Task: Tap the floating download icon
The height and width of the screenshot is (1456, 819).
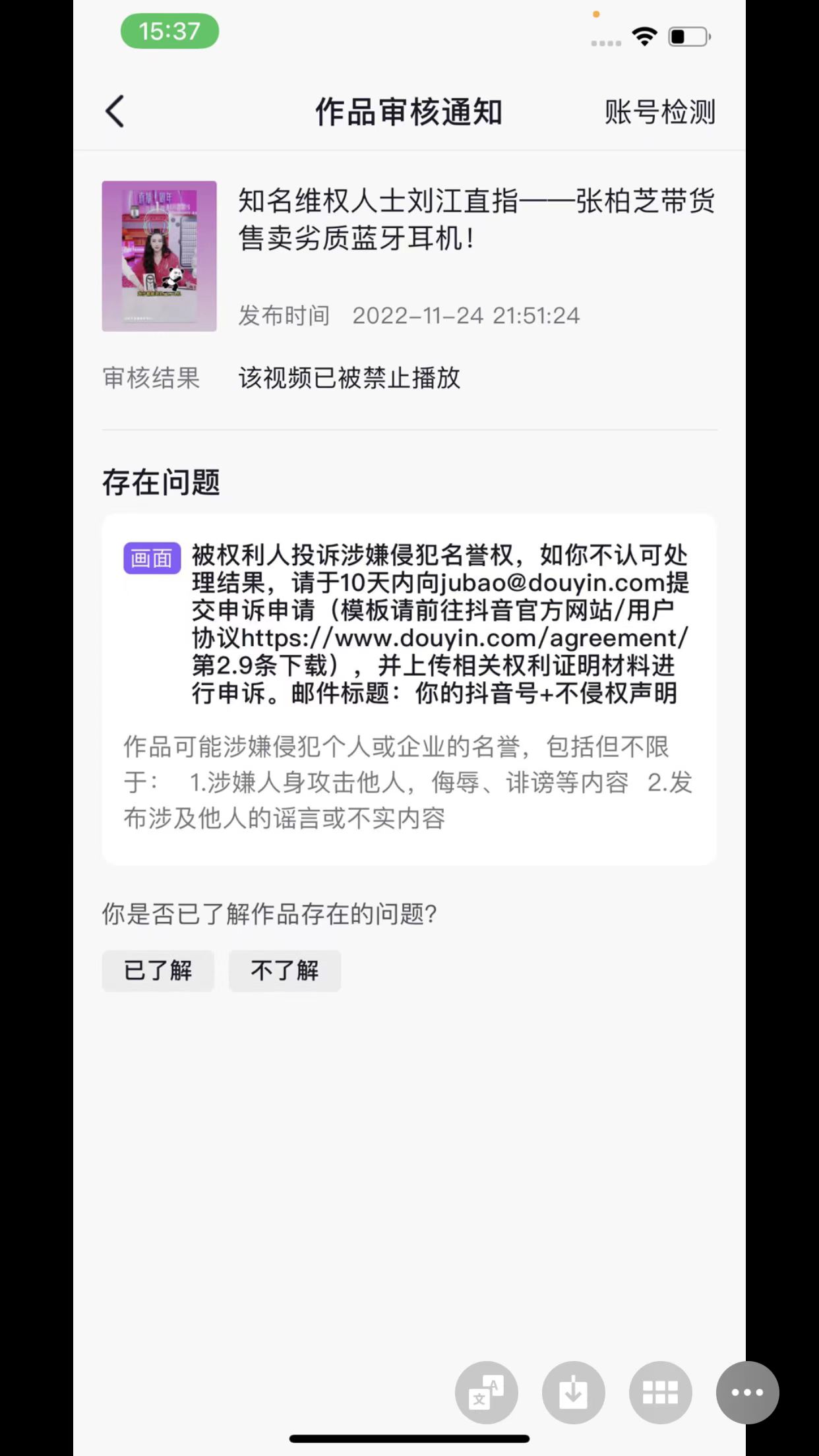Action: 574,1392
